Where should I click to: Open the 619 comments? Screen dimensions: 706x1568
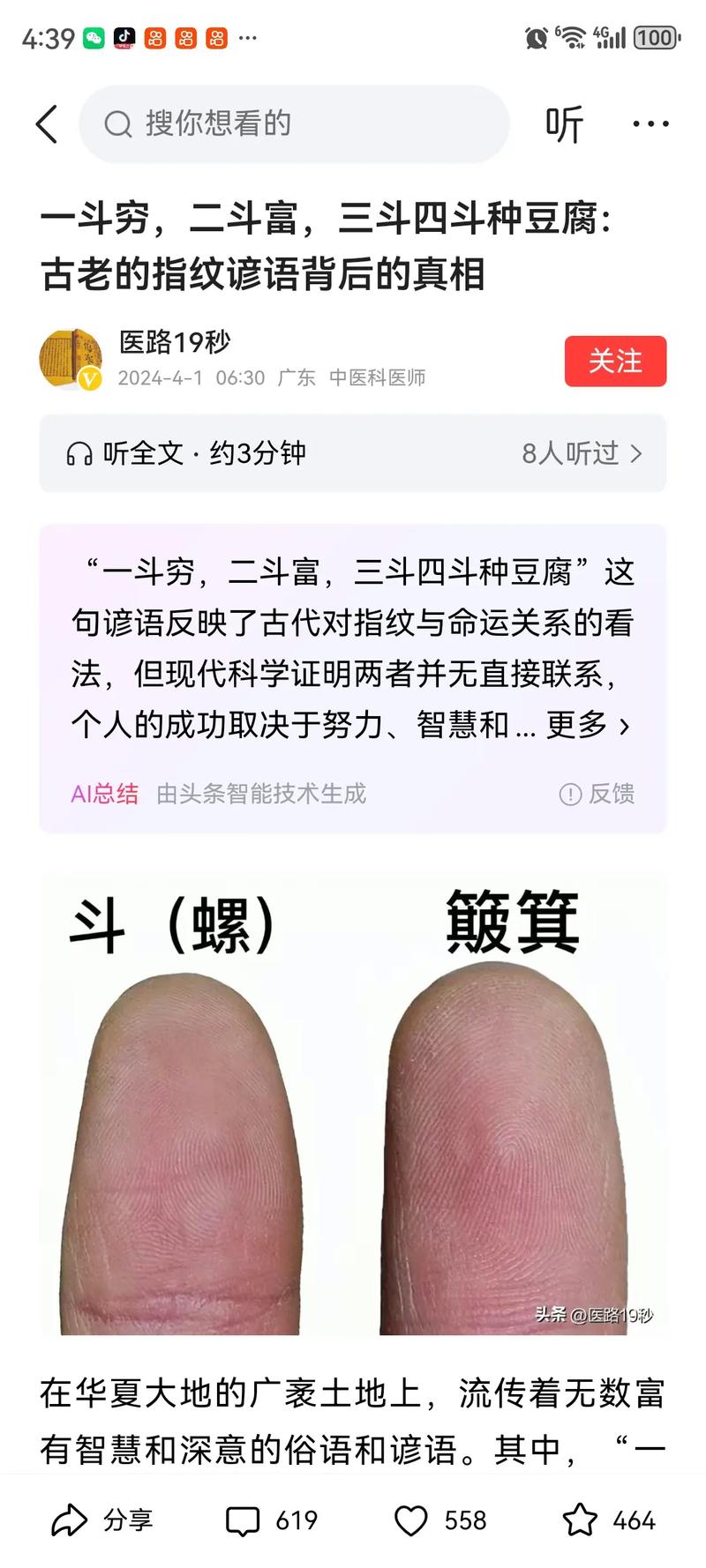[272, 1520]
